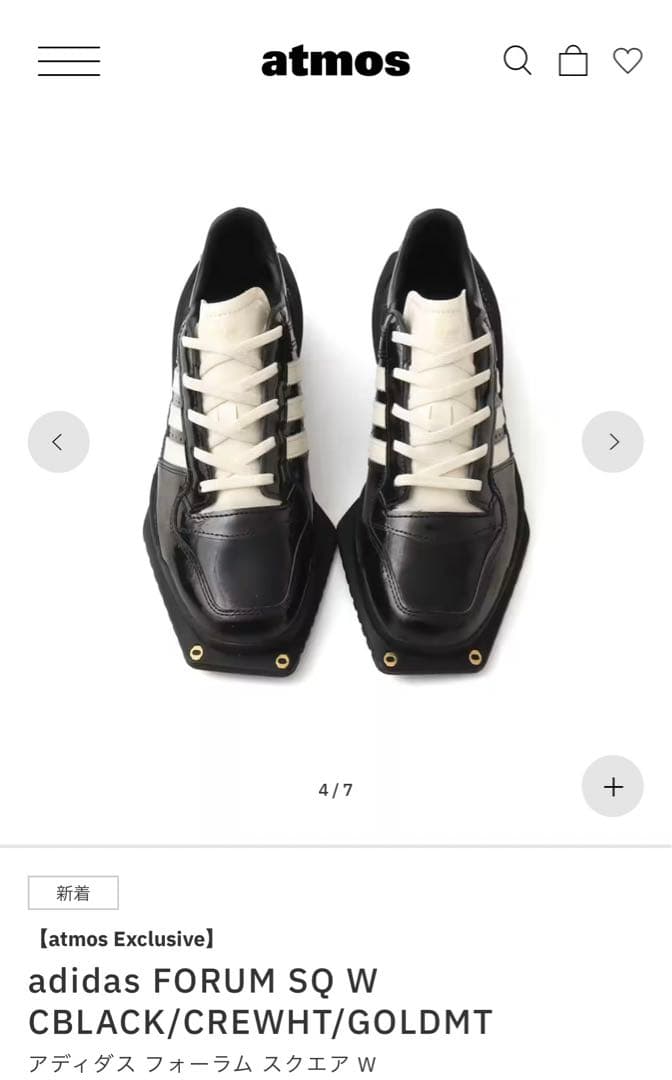Screen dimensions: 672x1080
Task: Go to the atmos home logo
Action: tap(335, 62)
